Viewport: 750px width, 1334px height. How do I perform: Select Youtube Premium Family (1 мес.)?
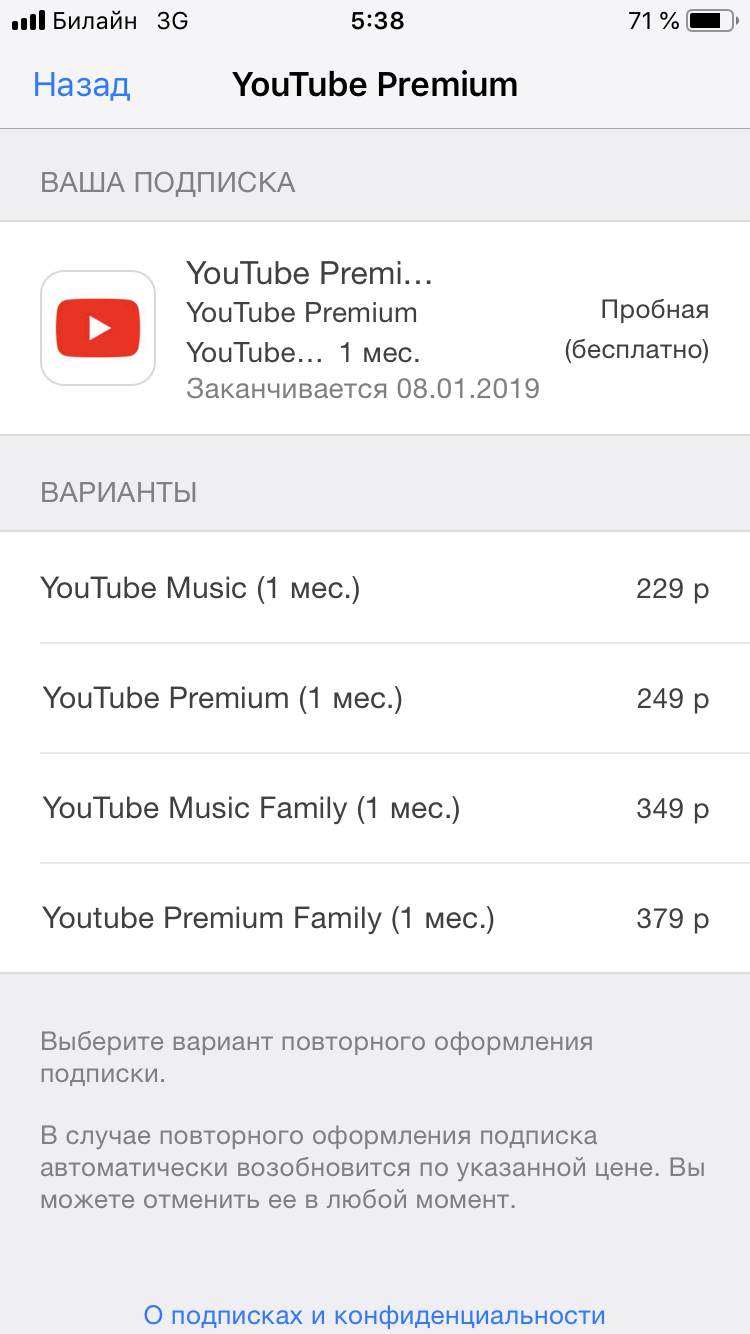(374, 918)
